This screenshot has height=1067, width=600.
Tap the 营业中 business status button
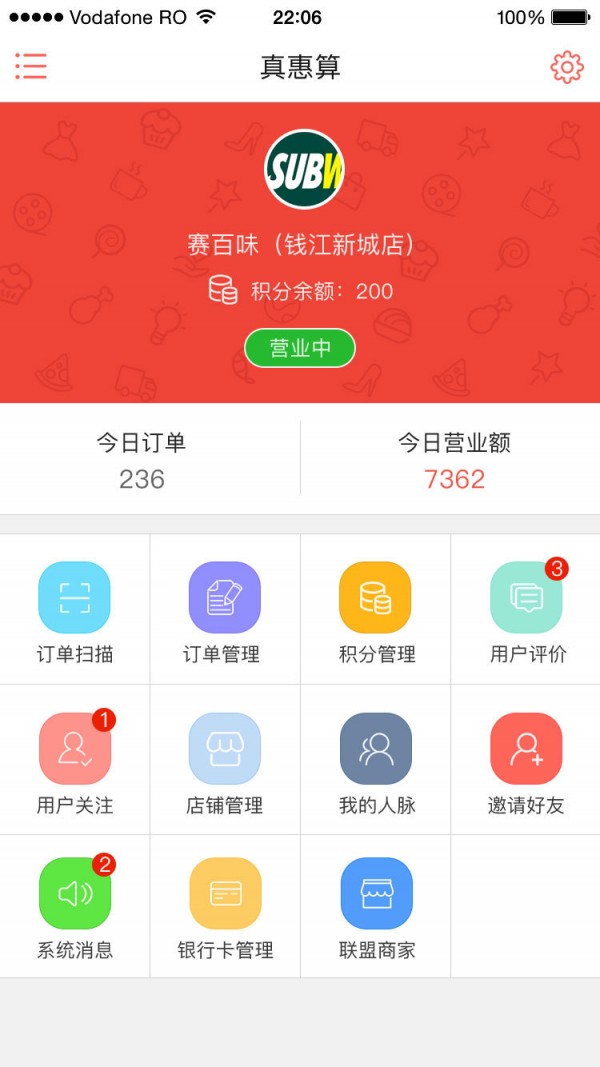tap(300, 348)
